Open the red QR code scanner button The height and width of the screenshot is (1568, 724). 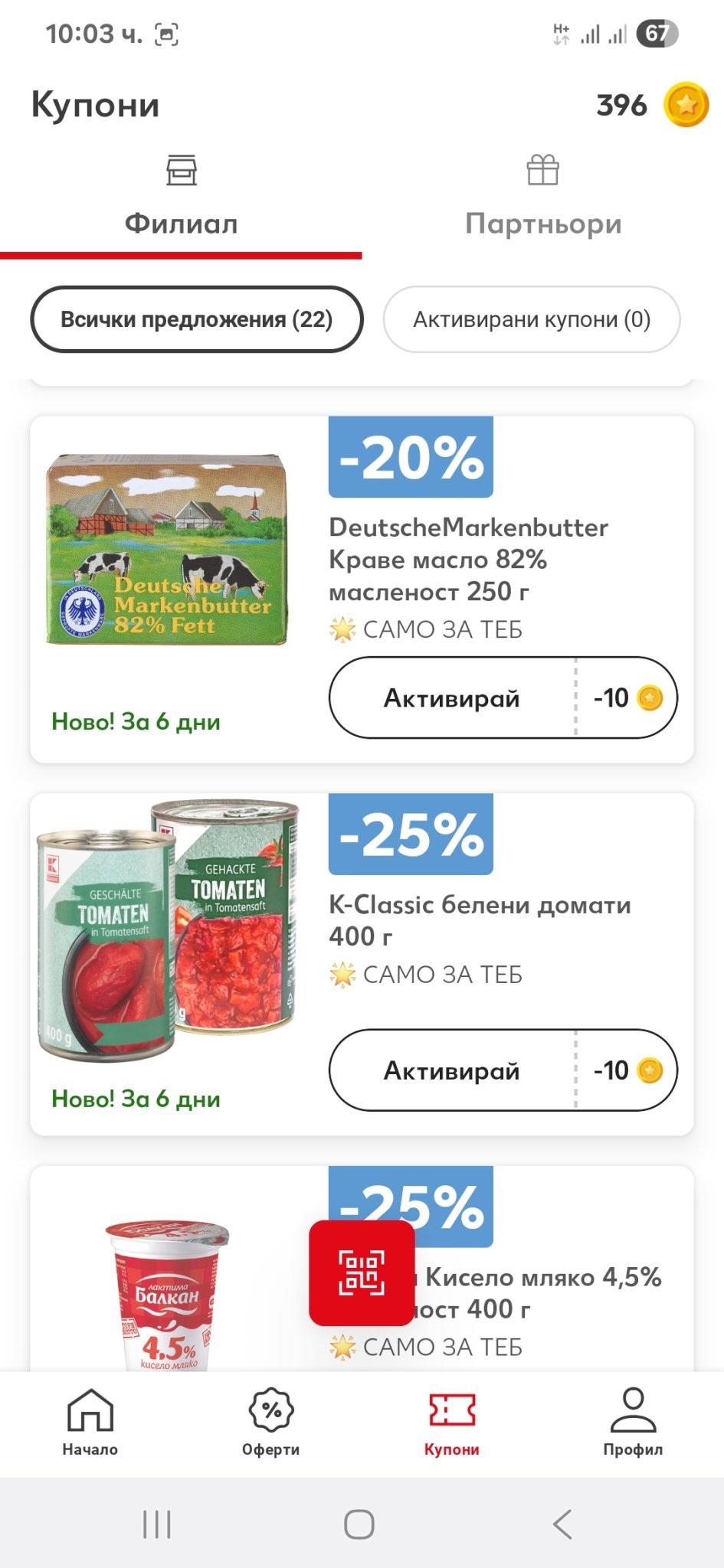pos(362,1273)
